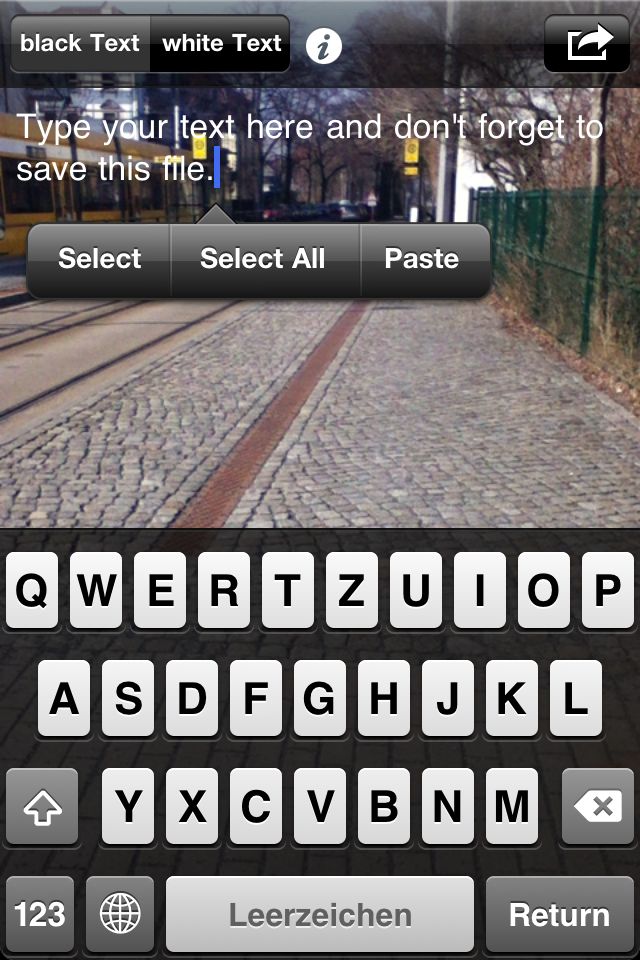Screen dimensions: 640x960
Task: Switch keyboard language with the globe key
Action: click(120, 914)
